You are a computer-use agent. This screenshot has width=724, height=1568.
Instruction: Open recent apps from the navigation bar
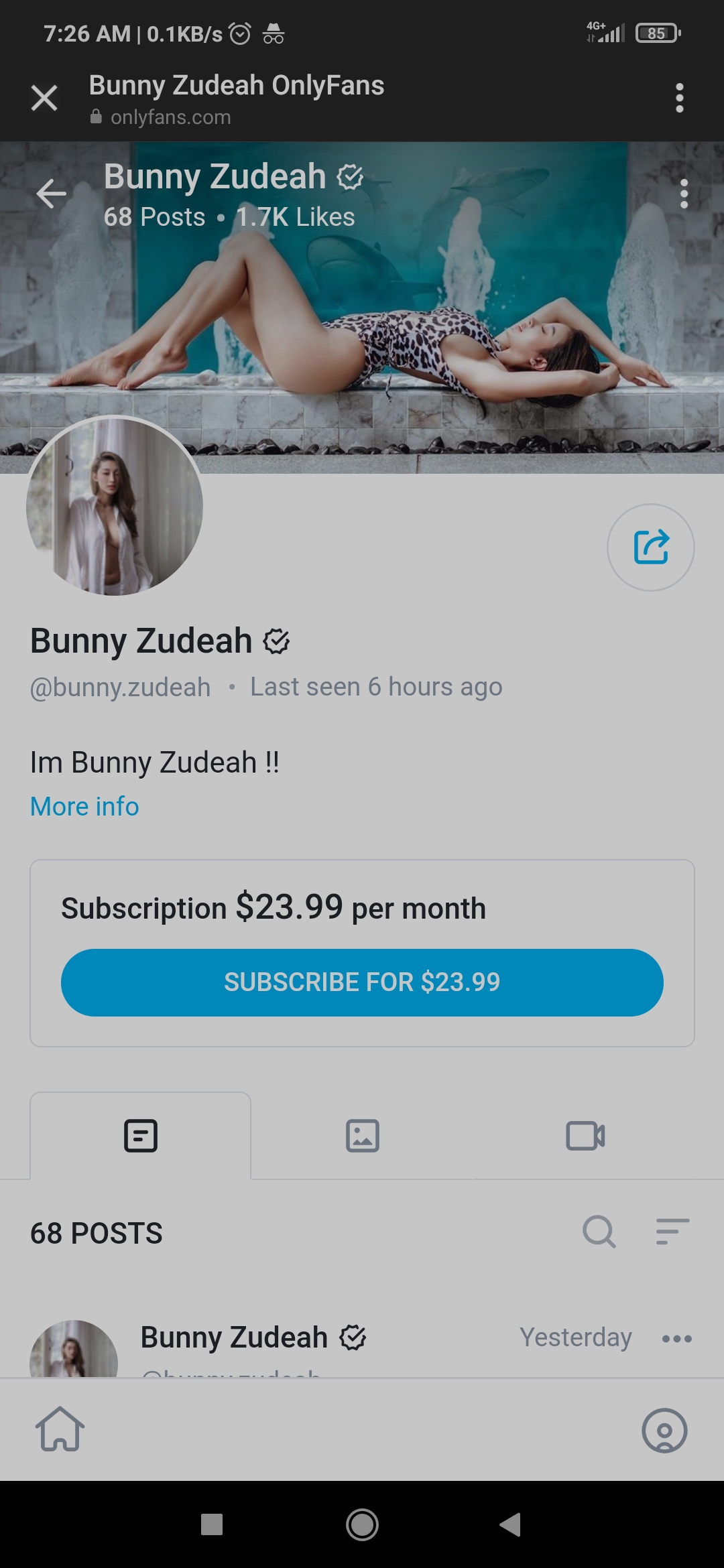coord(212,1524)
